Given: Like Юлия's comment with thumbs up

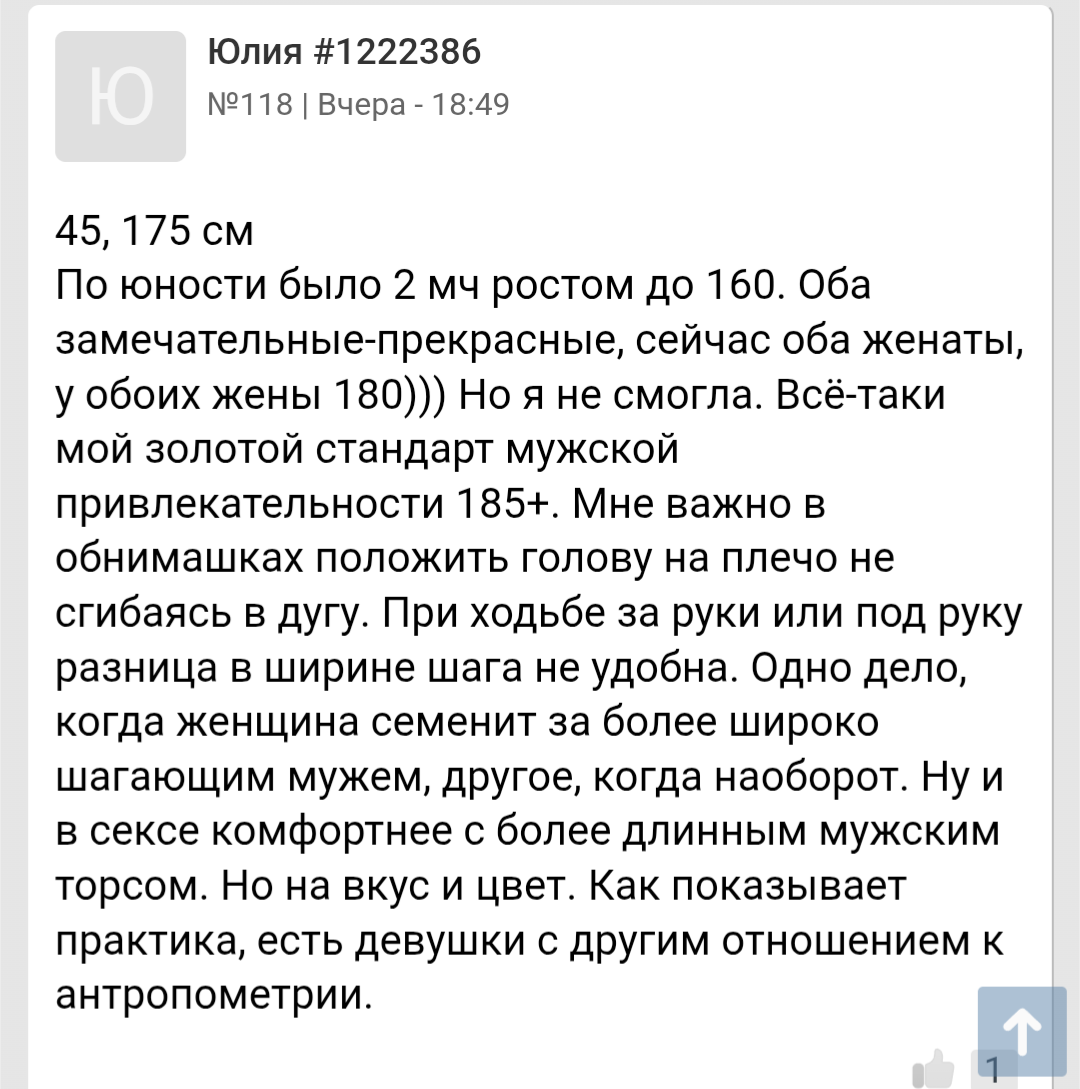Looking at the screenshot, I should point(932,1070).
